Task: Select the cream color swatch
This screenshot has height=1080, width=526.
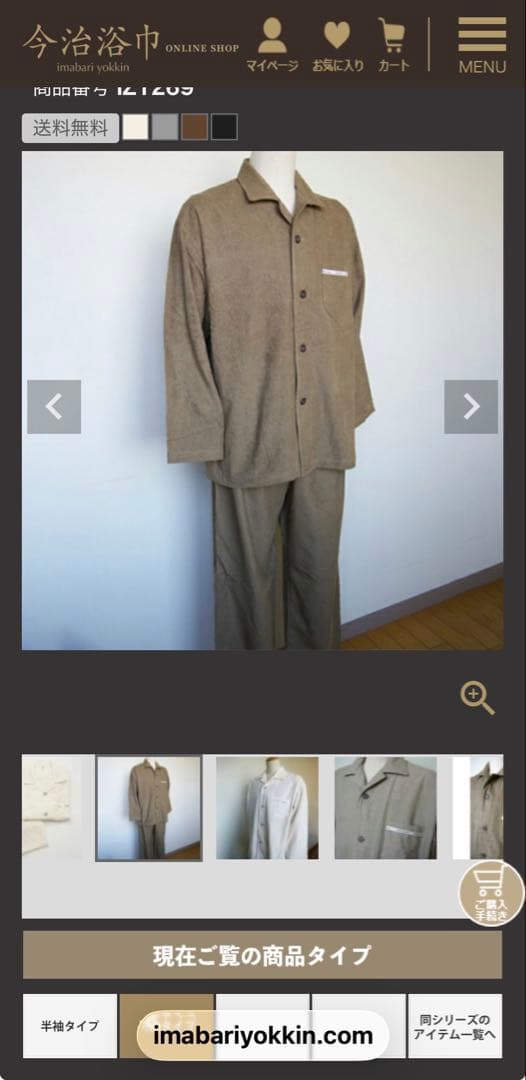Action: pos(136,127)
